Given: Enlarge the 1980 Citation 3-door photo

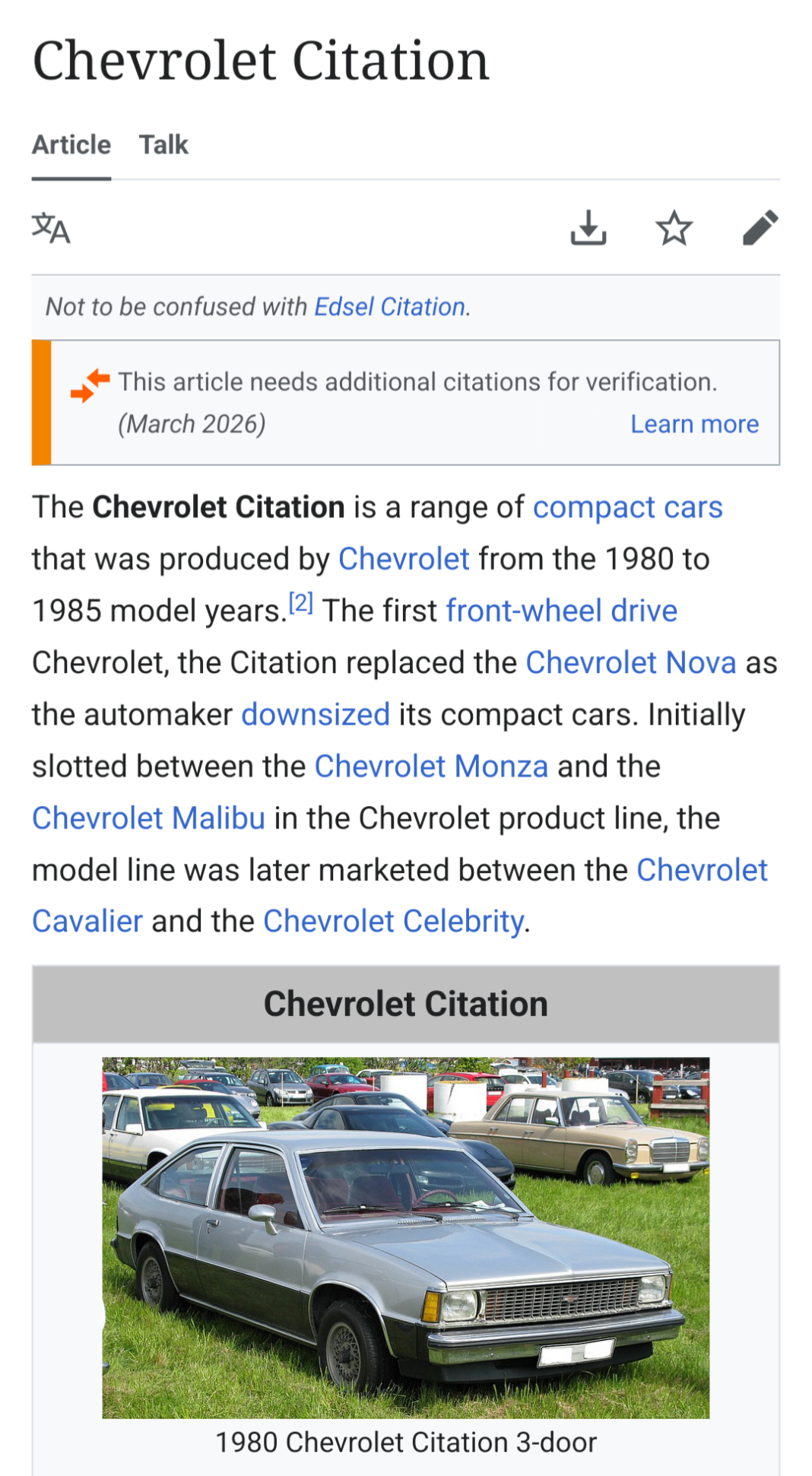Looking at the screenshot, I should point(405,1237).
